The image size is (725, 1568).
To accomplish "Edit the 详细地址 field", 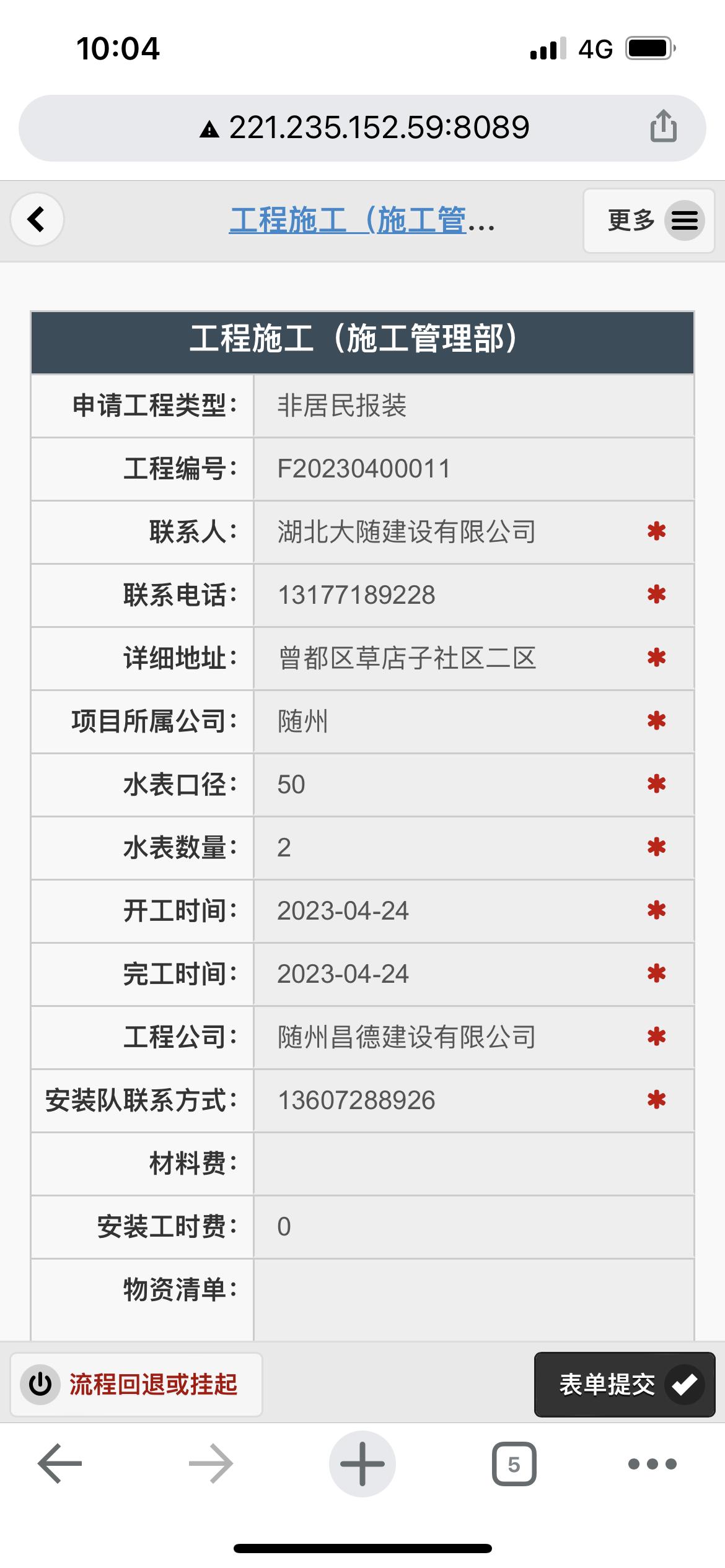I will [452, 658].
